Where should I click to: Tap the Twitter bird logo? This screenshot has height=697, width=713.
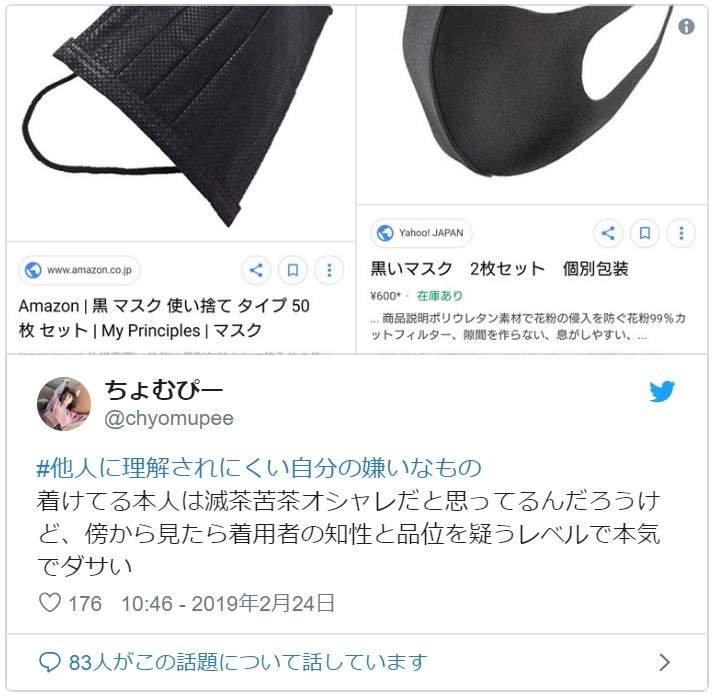[662, 392]
